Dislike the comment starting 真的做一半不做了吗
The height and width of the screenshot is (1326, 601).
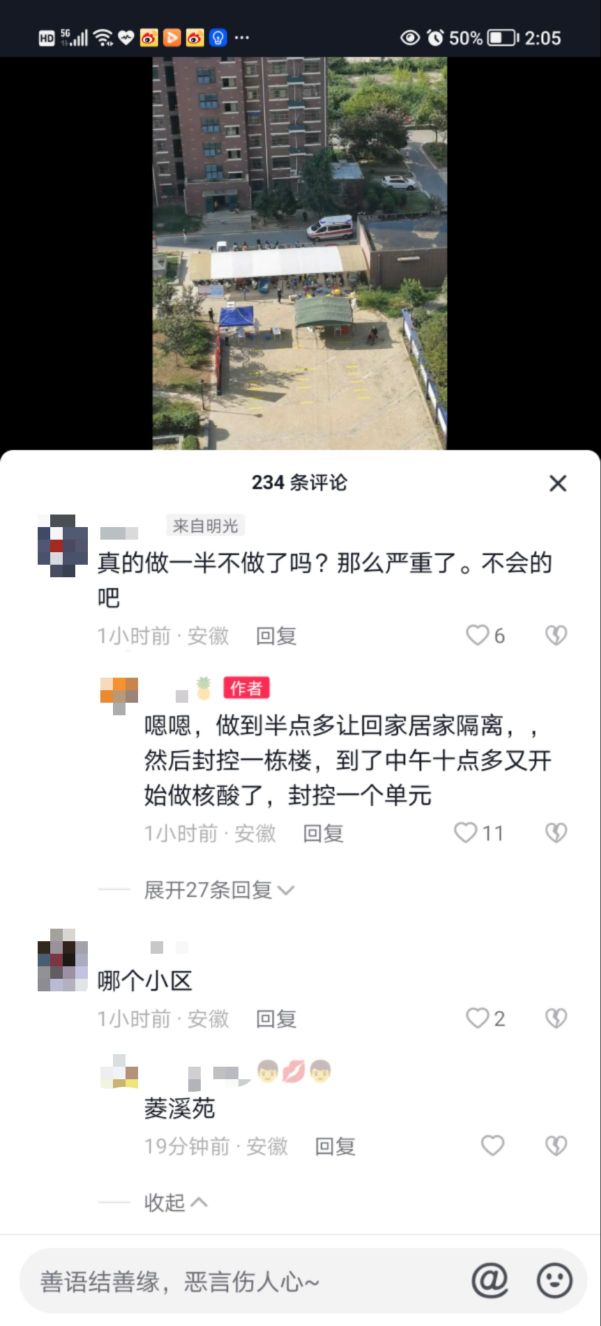click(x=556, y=635)
